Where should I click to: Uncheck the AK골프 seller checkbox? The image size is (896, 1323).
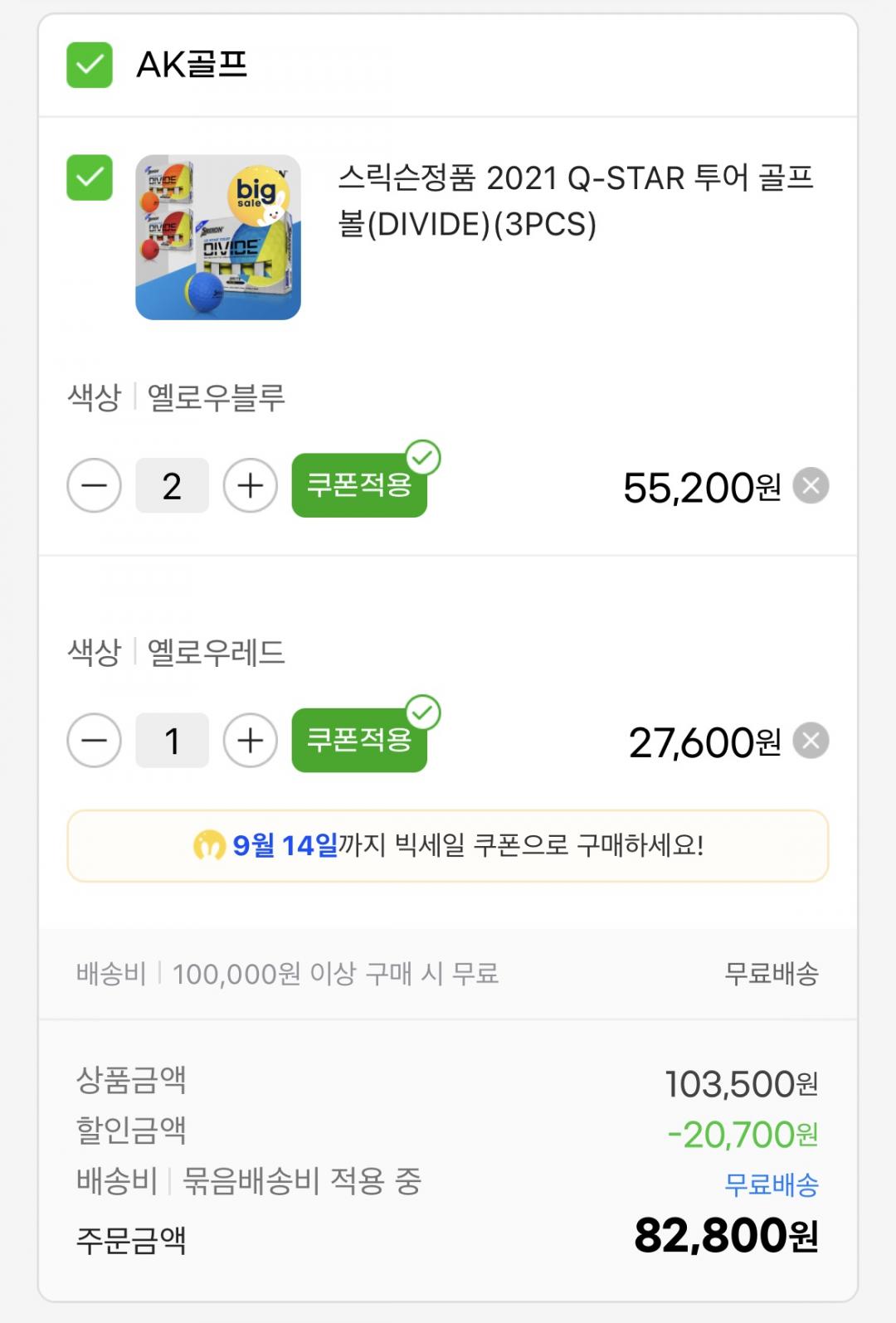coord(90,65)
